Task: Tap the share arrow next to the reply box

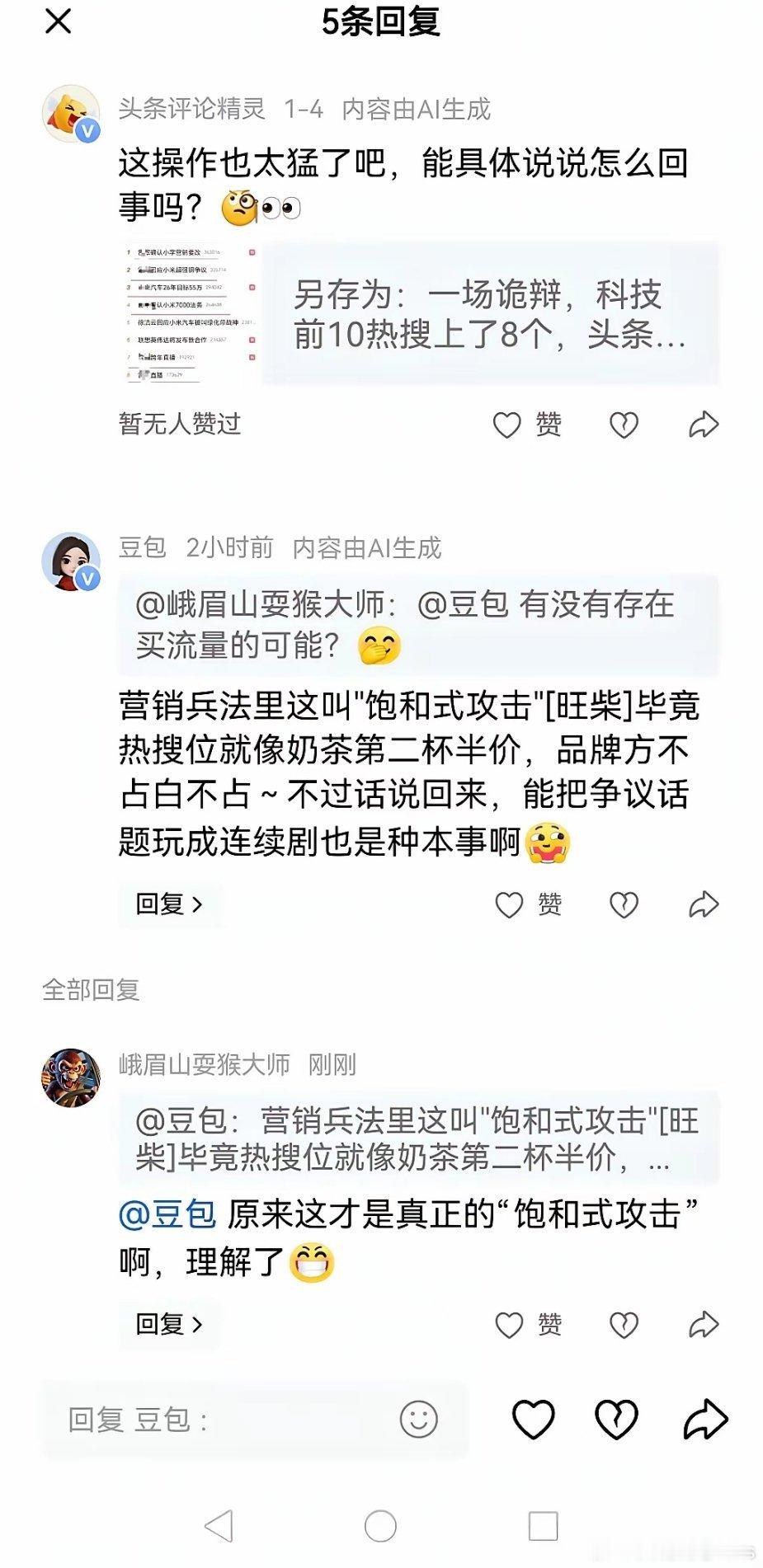Action: click(705, 1420)
